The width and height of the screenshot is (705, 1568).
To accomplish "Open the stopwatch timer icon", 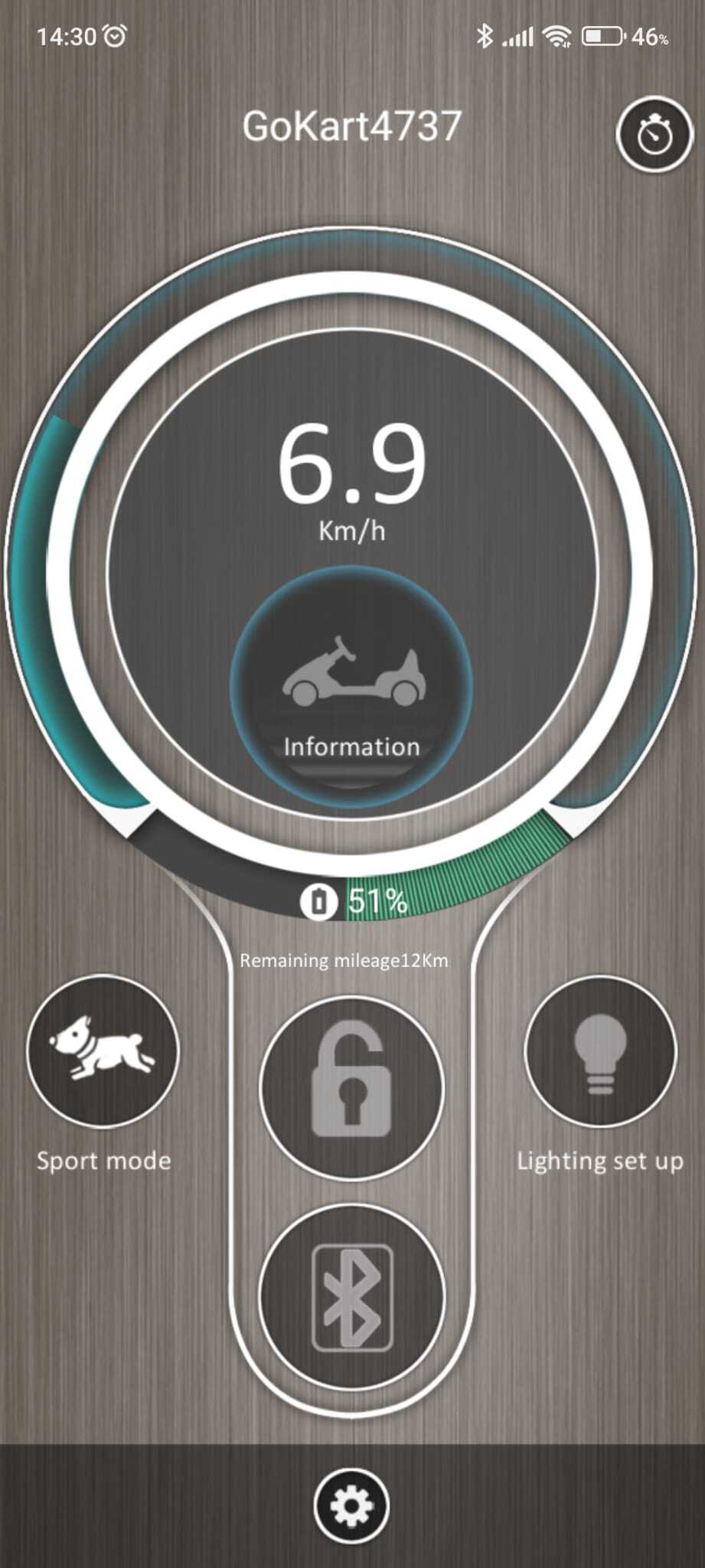I will pos(653,136).
